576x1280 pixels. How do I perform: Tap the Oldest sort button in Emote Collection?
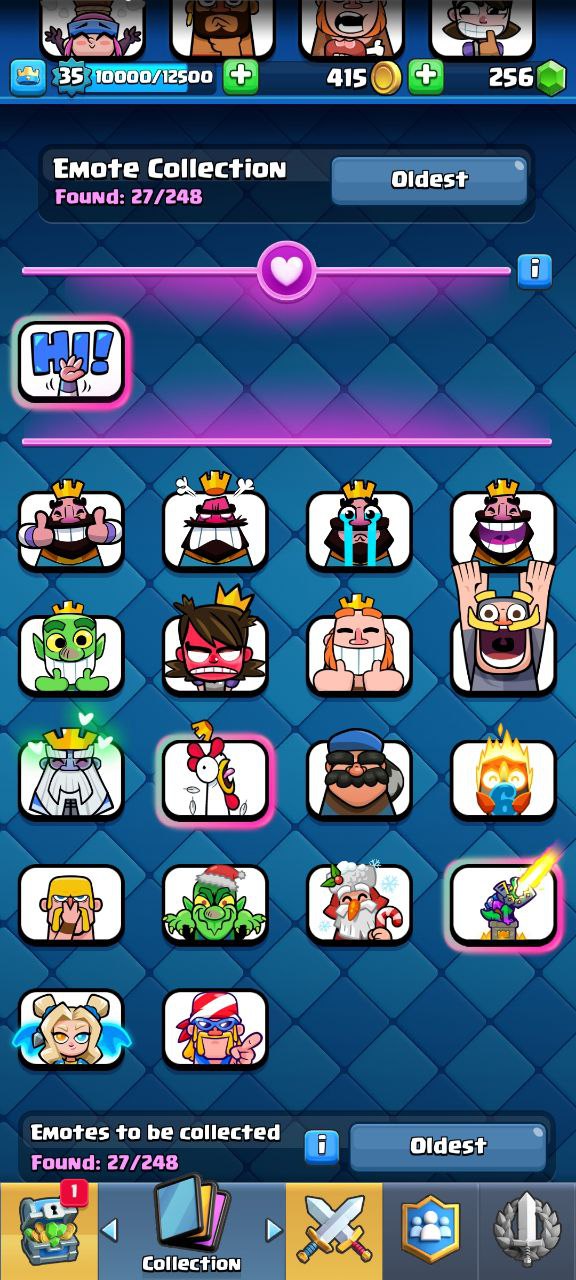click(x=429, y=180)
